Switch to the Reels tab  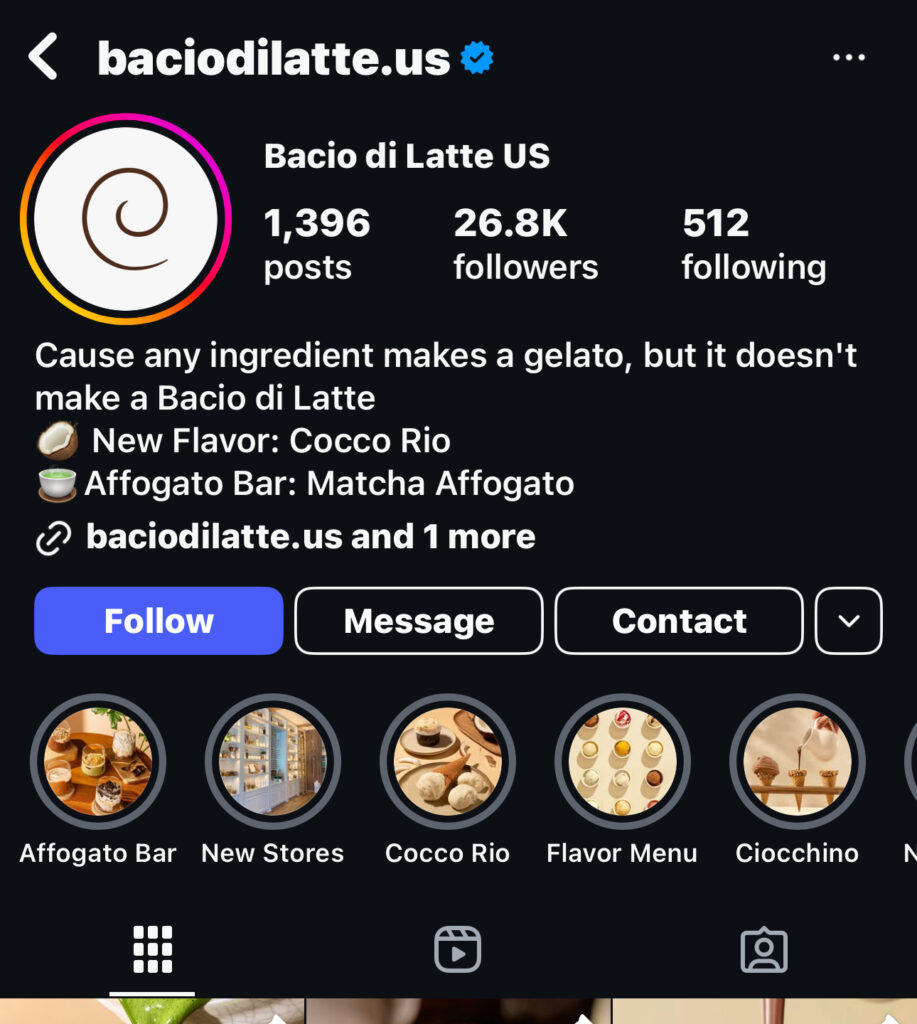click(458, 949)
